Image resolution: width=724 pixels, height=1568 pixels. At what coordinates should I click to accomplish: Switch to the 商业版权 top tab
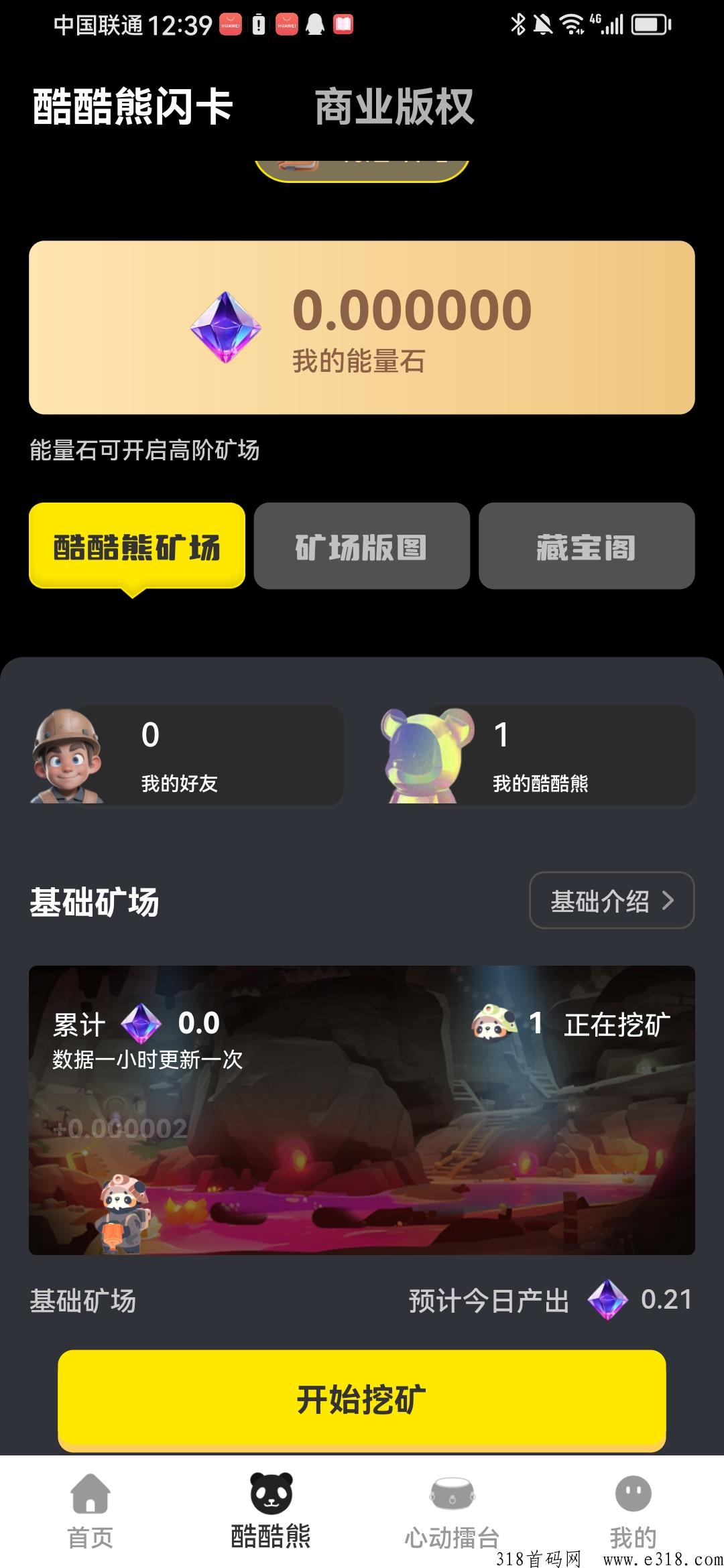pyautogui.click(x=394, y=107)
